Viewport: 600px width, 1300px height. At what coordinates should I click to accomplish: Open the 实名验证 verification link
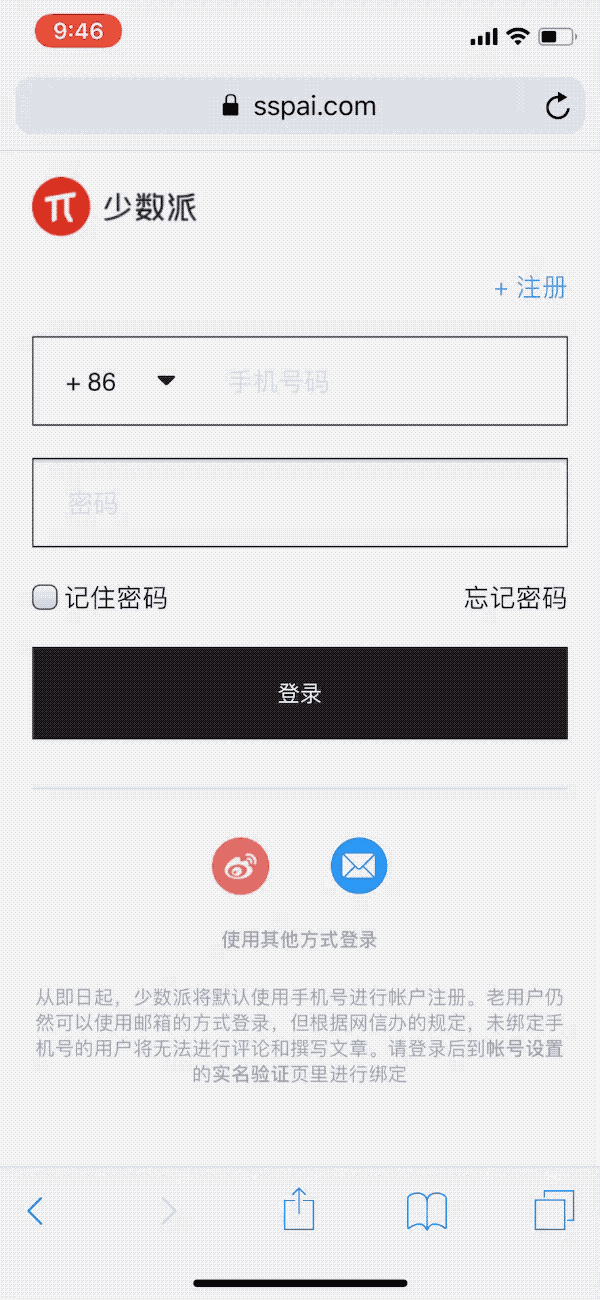[253, 1075]
